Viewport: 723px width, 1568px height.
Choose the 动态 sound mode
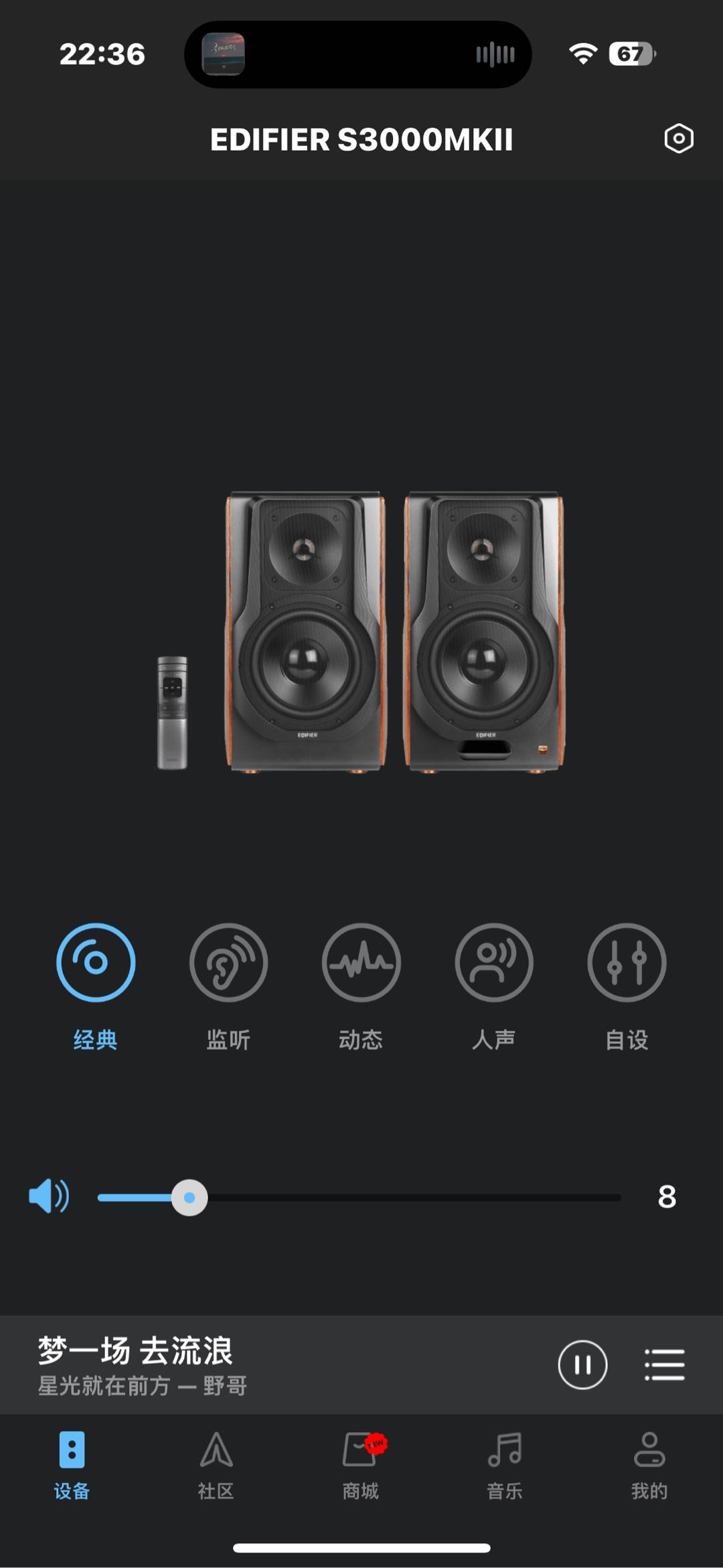click(361, 962)
